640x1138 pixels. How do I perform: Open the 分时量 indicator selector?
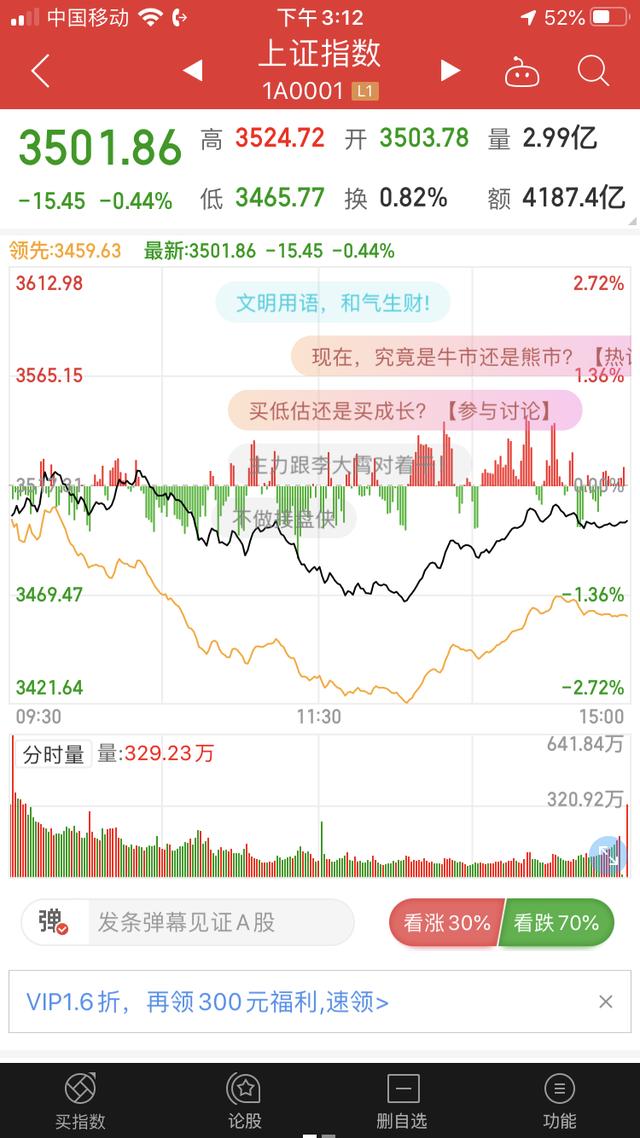tap(53, 754)
